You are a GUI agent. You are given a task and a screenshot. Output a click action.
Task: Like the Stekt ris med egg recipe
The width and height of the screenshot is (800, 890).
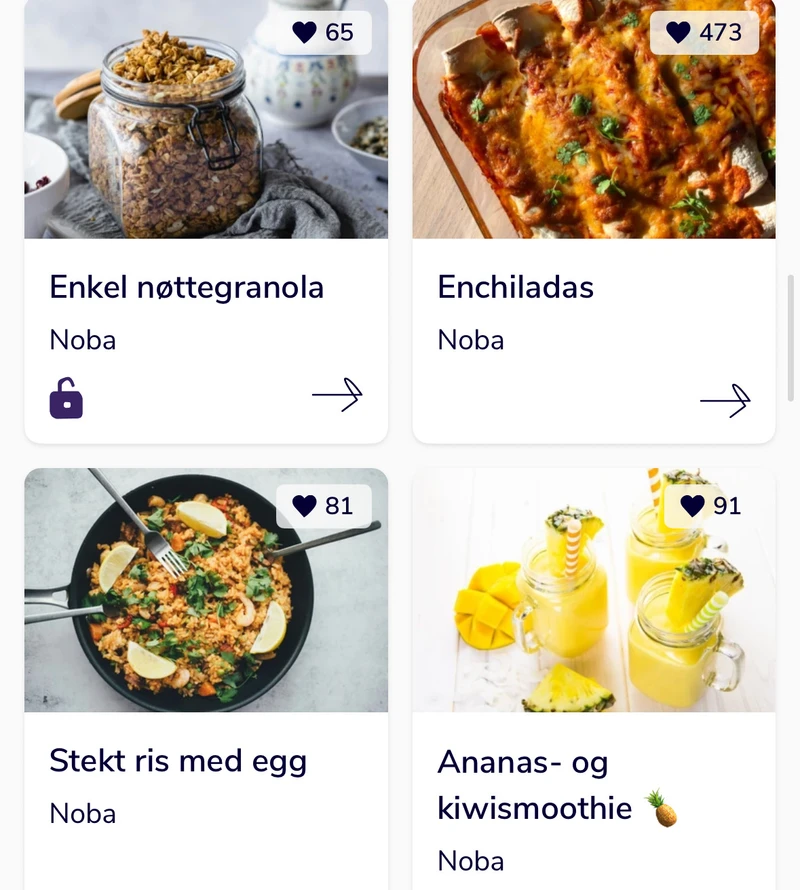click(324, 506)
